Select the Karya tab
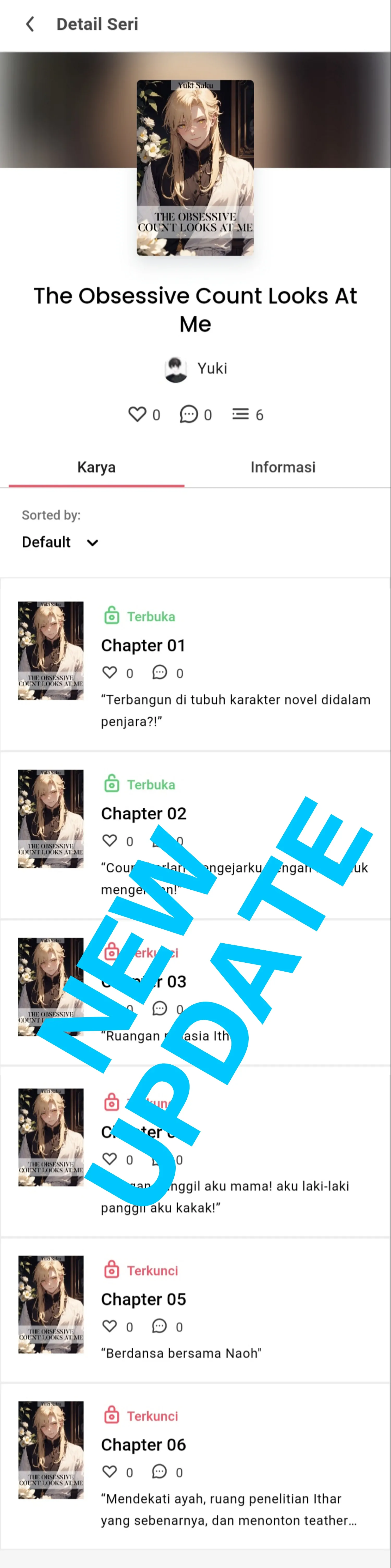The height and width of the screenshot is (1568, 391). pyautogui.click(x=96, y=467)
